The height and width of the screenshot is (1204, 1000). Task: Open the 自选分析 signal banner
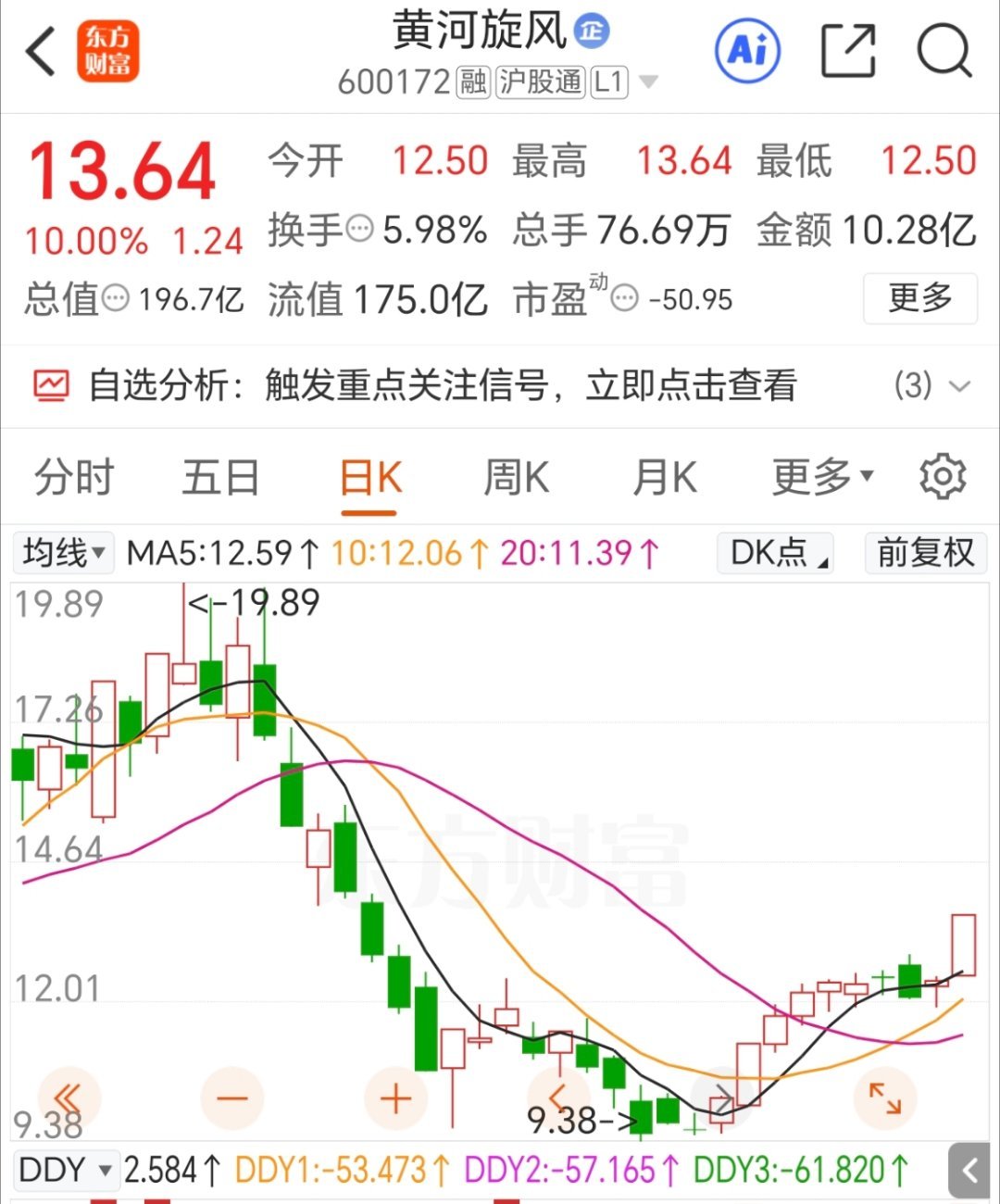[x=500, y=385]
